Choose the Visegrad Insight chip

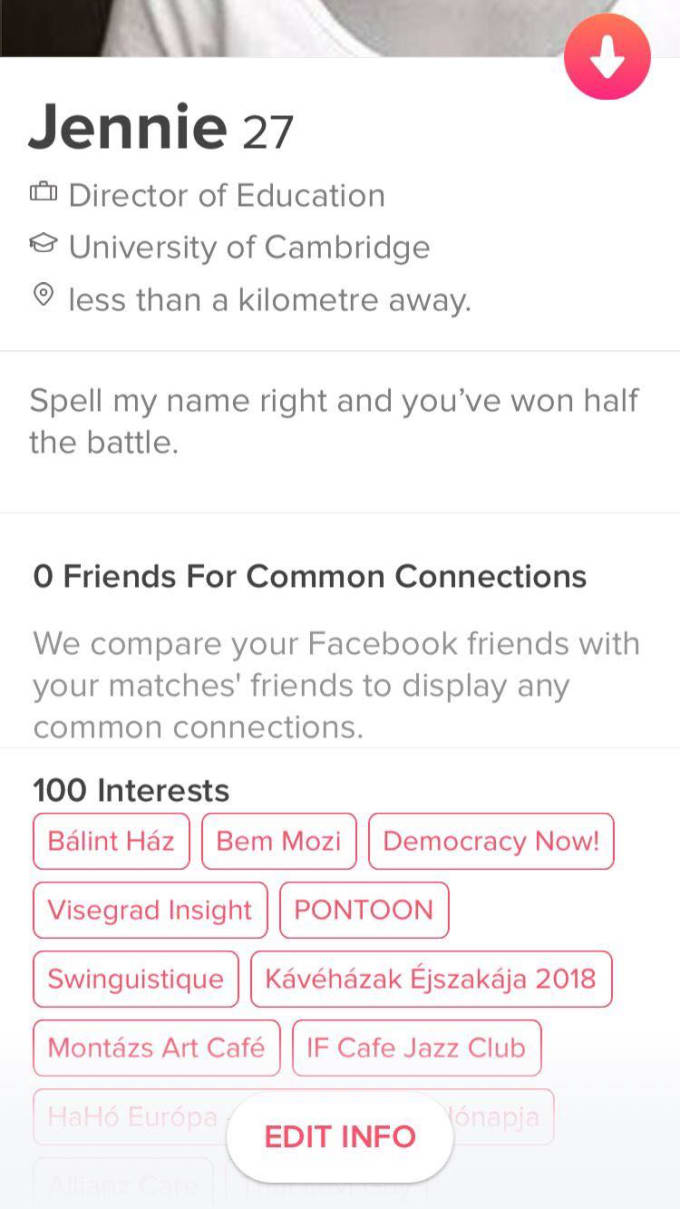[150, 910]
